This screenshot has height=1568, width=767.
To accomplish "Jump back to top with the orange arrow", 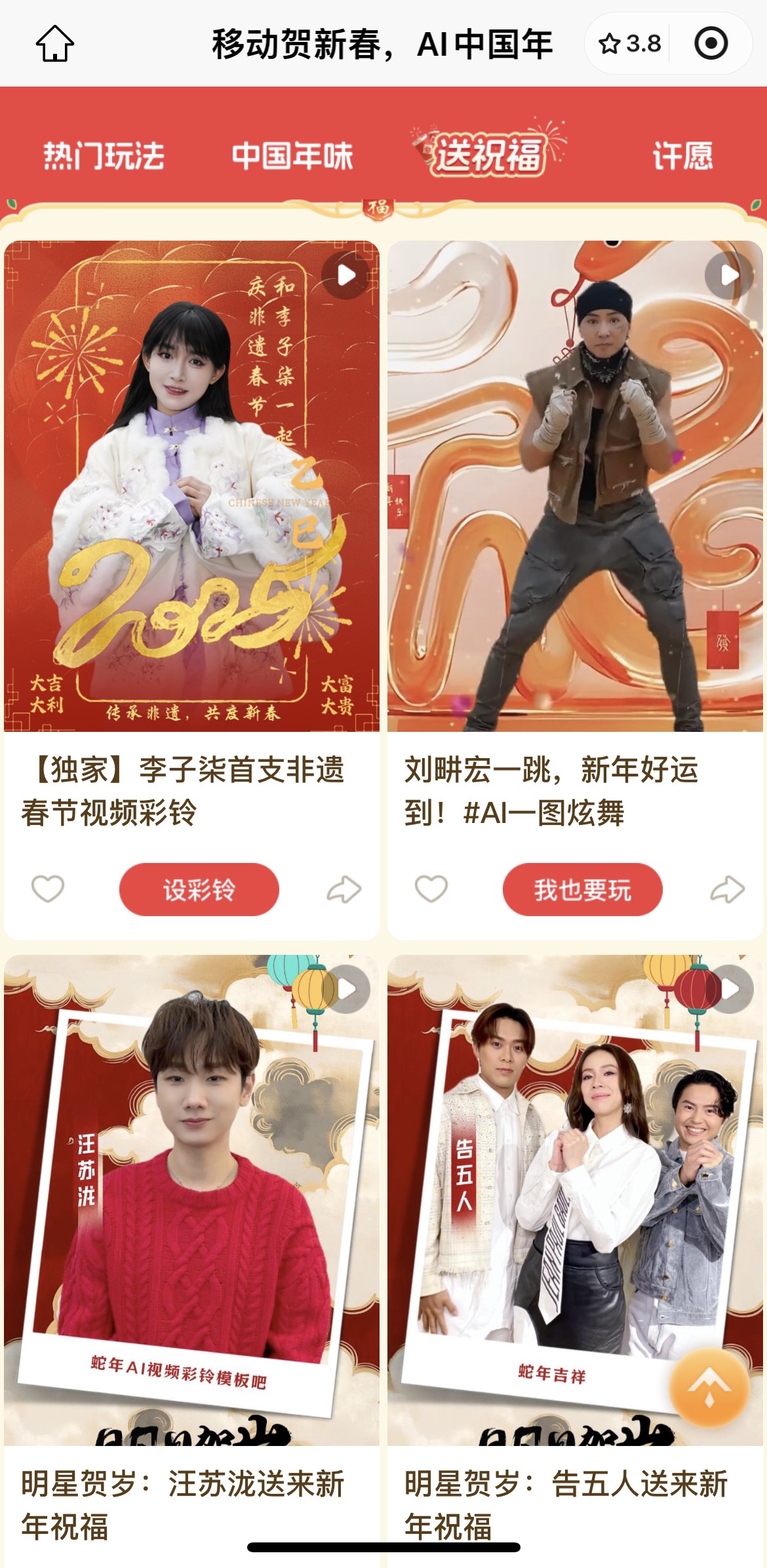I will pyautogui.click(x=709, y=1387).
